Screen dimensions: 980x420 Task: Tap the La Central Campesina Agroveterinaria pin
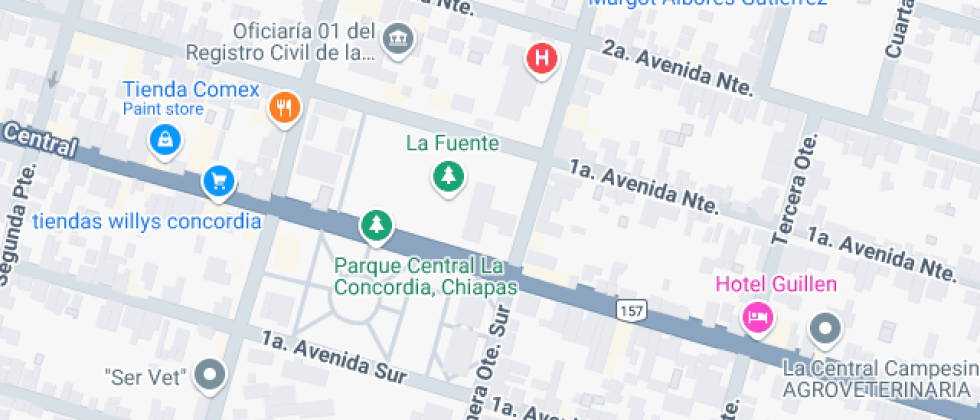(826, 328)
